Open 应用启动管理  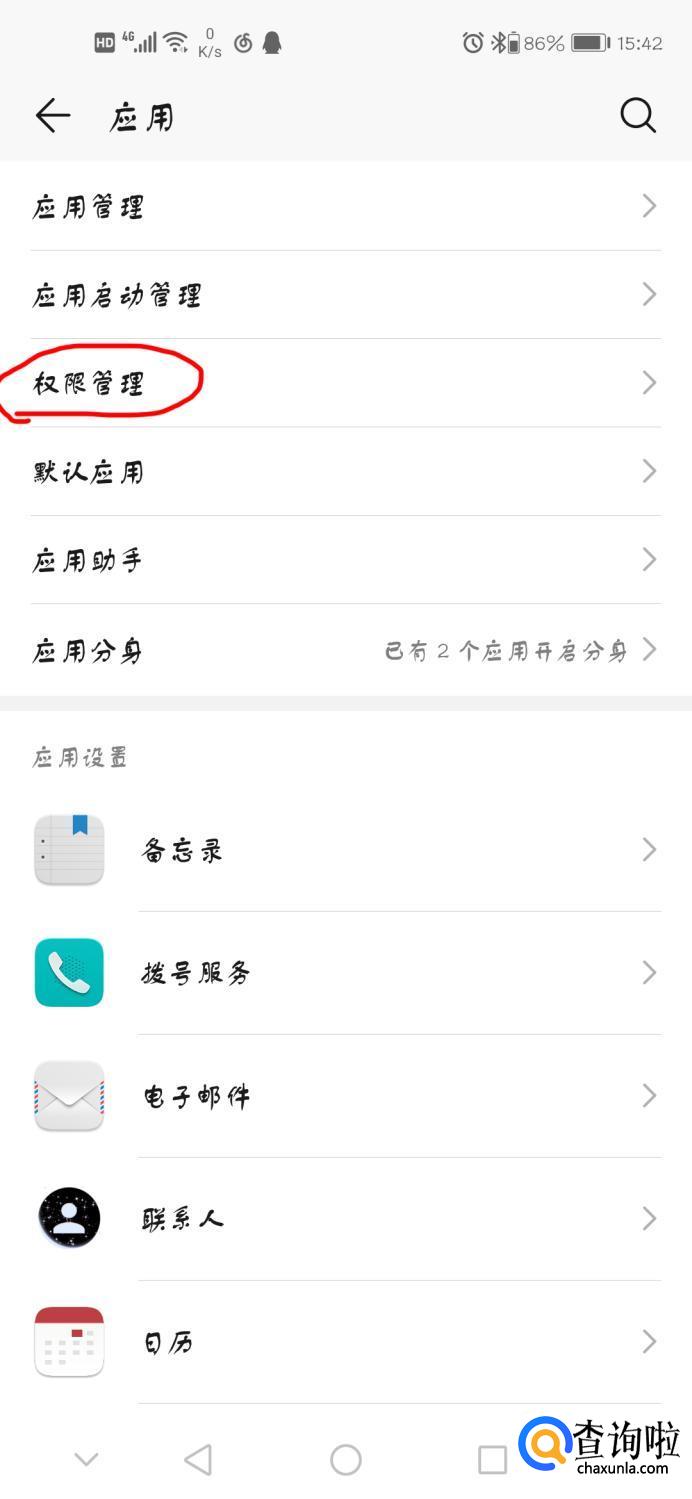tap(345, 295)
